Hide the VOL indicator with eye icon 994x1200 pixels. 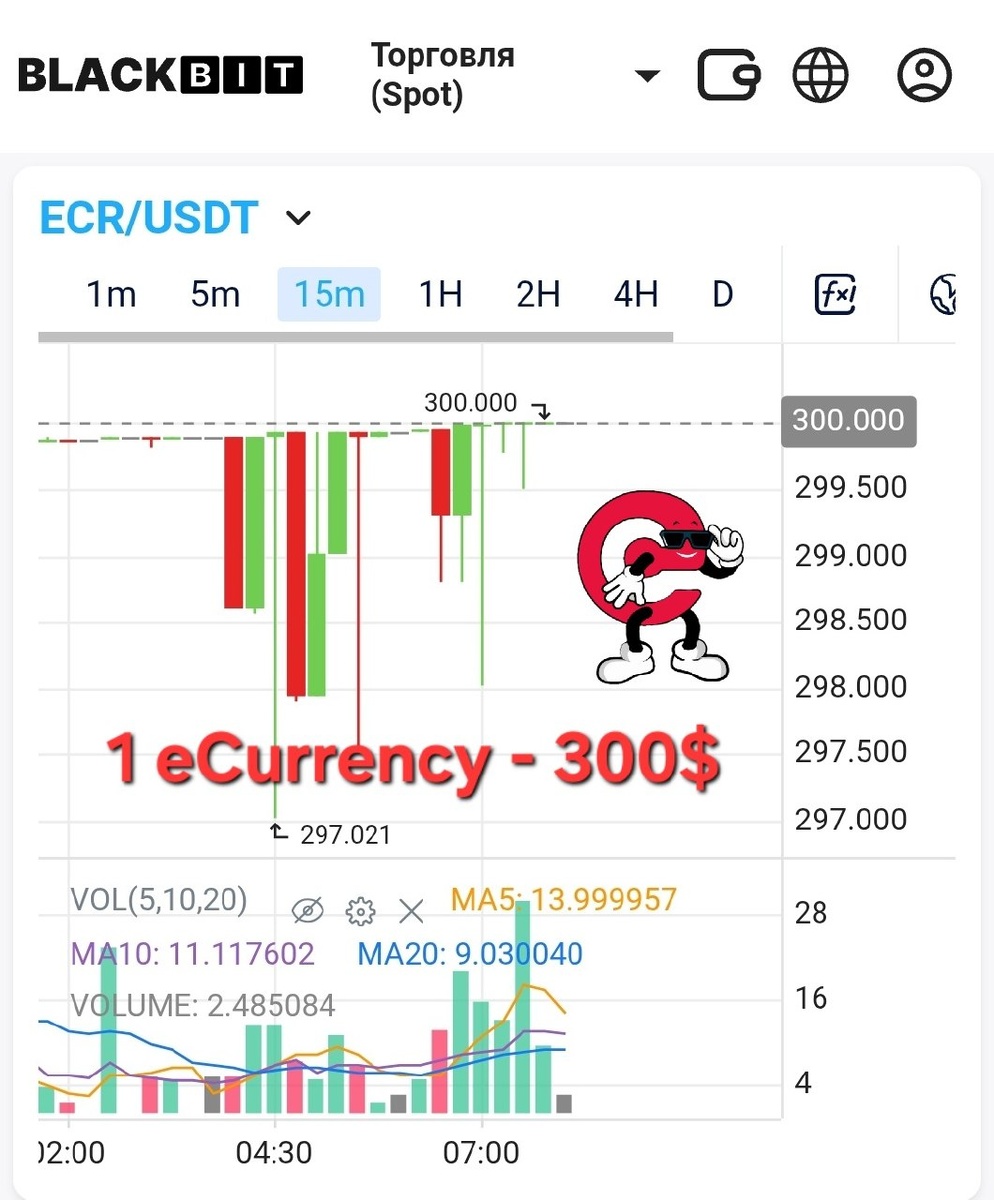(x=308, y=910)
